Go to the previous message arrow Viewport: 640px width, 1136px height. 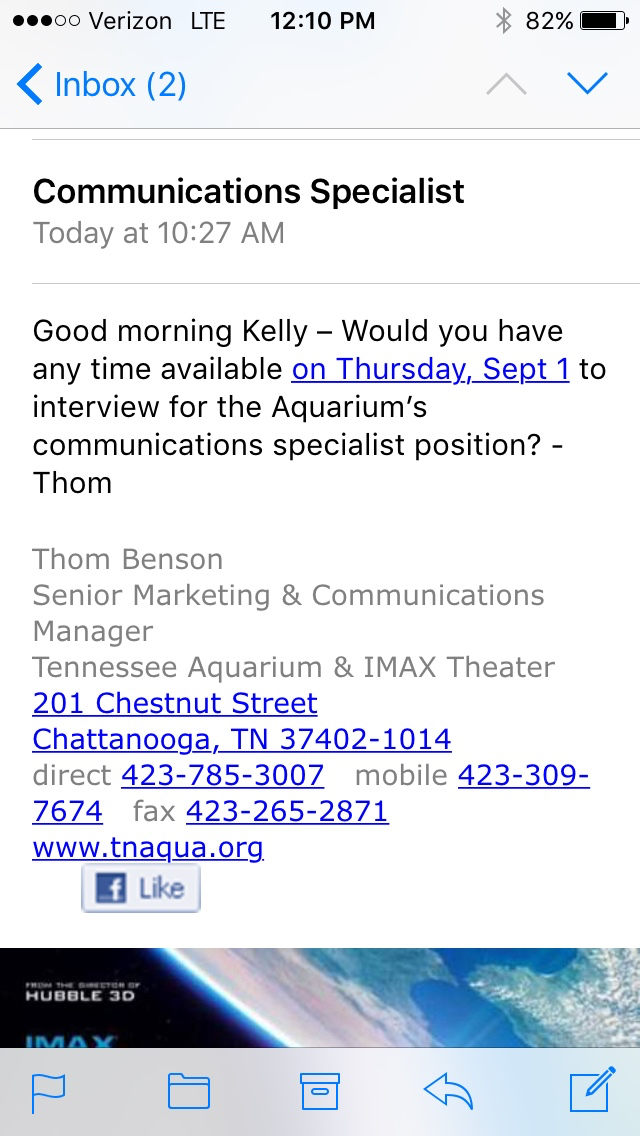506,85
